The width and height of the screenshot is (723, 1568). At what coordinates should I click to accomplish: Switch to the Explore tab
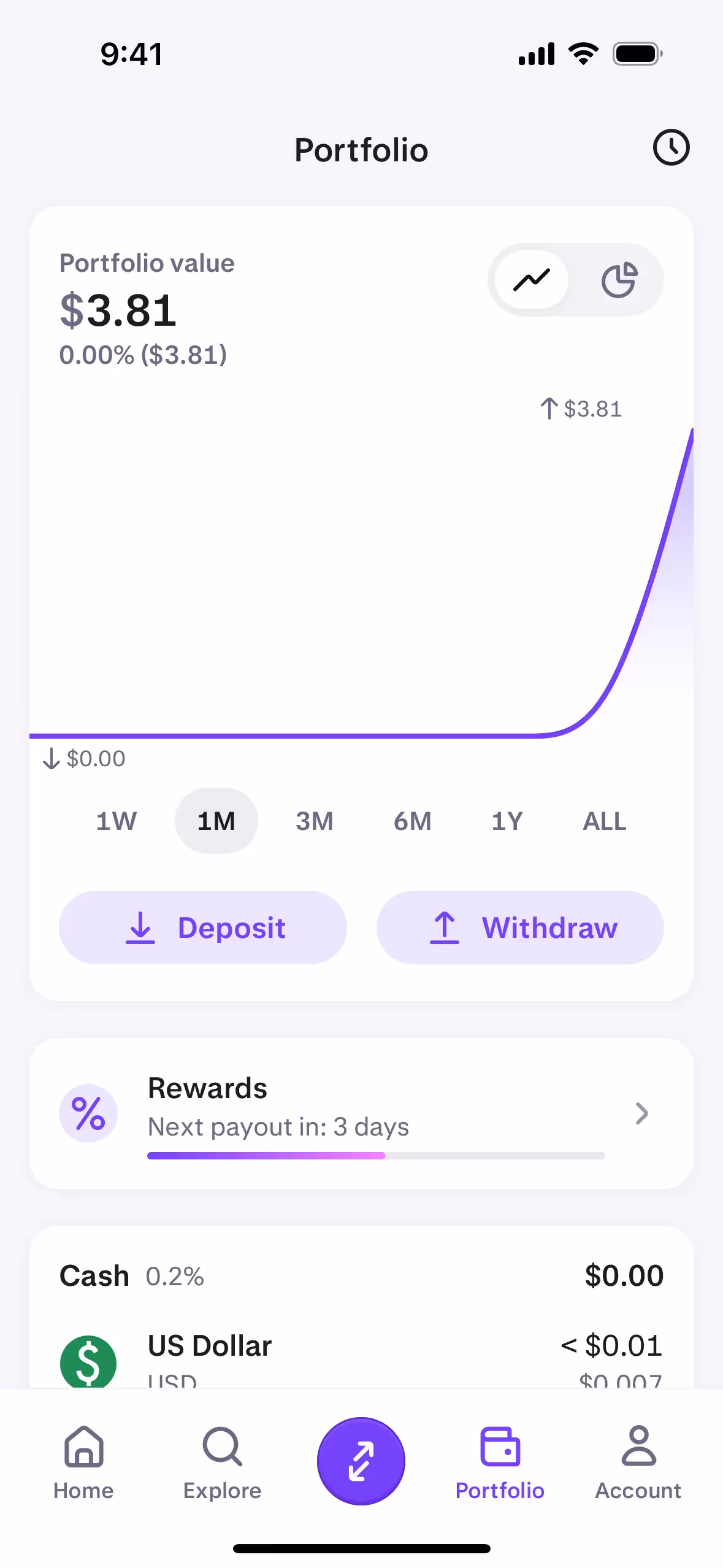point(222,1462)
